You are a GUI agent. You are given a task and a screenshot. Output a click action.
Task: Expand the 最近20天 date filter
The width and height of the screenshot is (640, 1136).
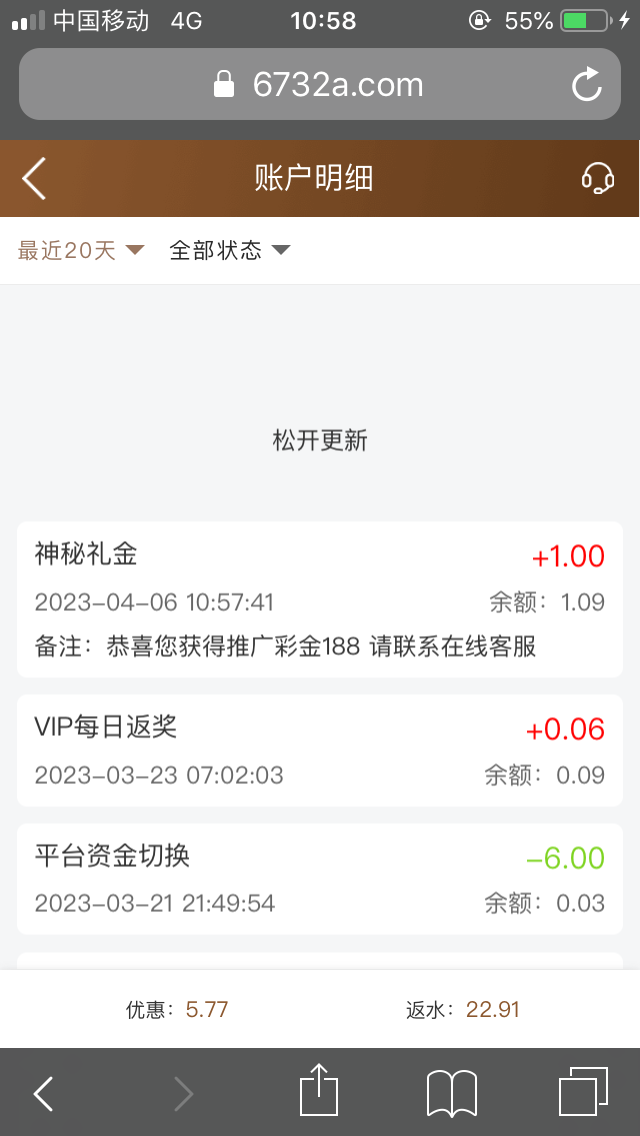pyautogui.click(x=81, y=250)
